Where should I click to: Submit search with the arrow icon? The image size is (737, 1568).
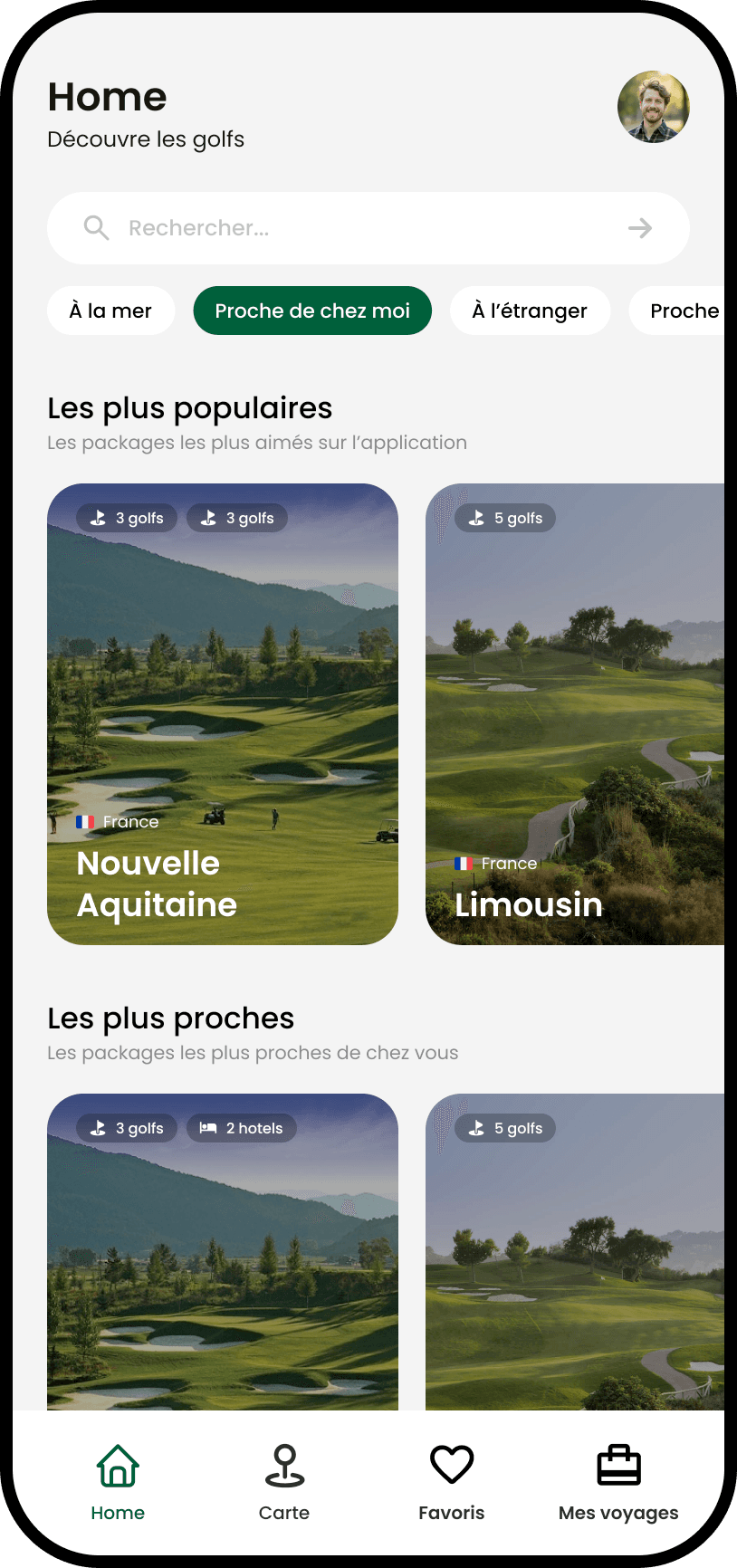coord(640,228)
